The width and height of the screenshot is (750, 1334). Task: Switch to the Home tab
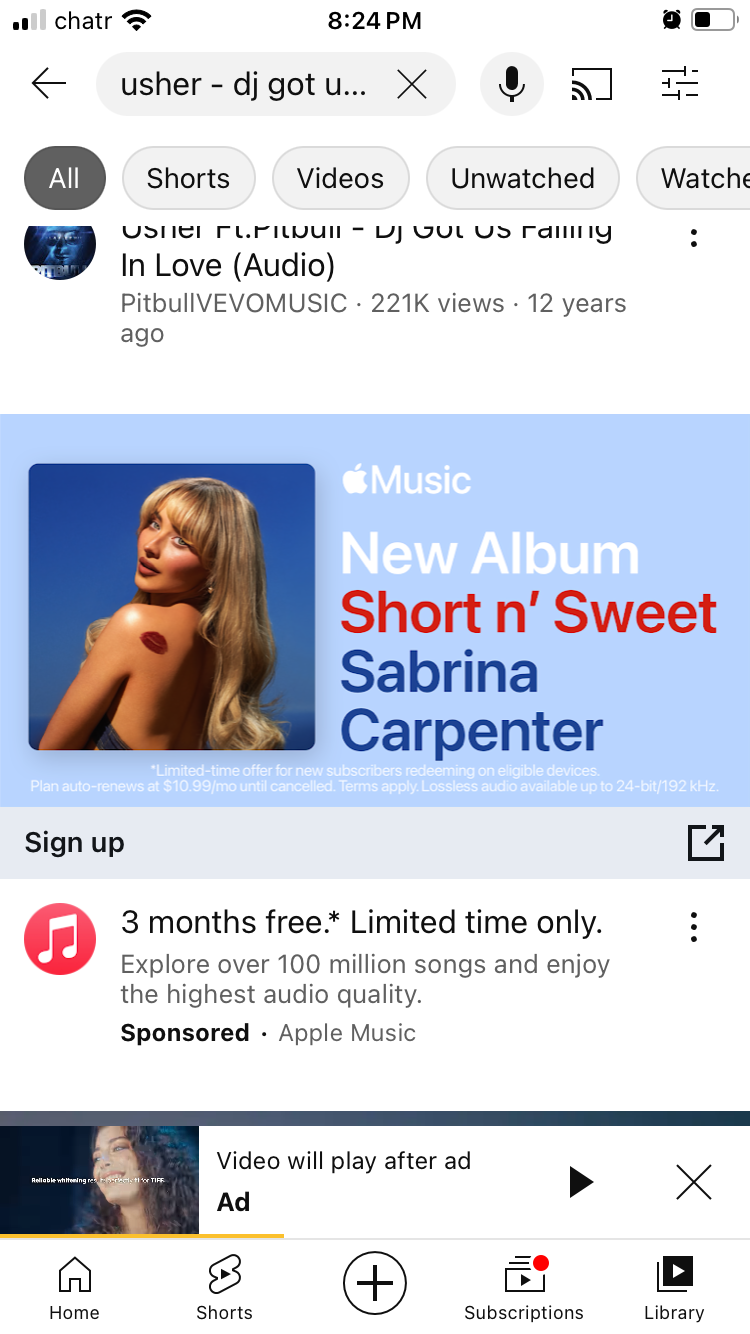[x=75, y=1288]
